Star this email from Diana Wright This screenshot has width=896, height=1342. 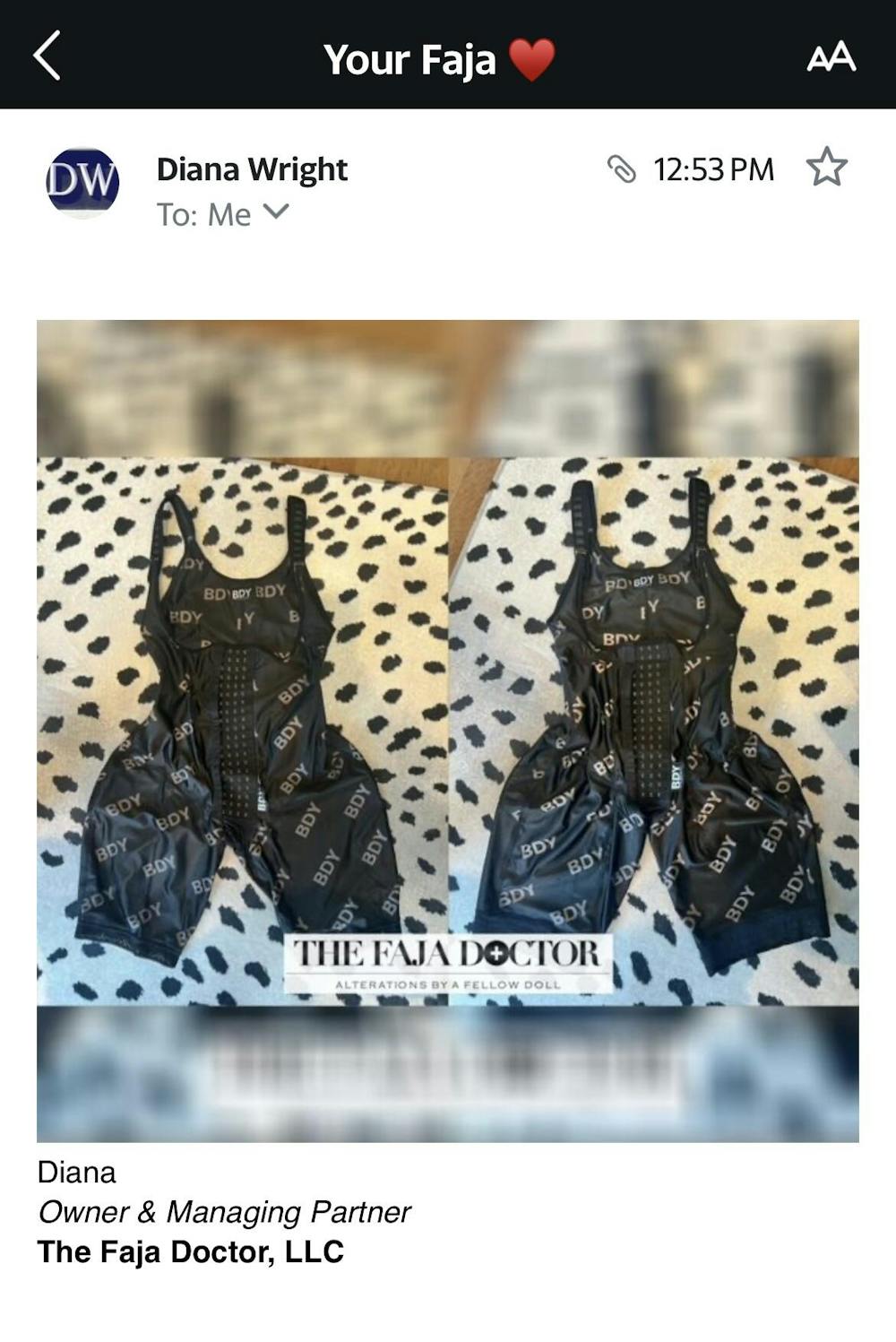coord(826,168)
